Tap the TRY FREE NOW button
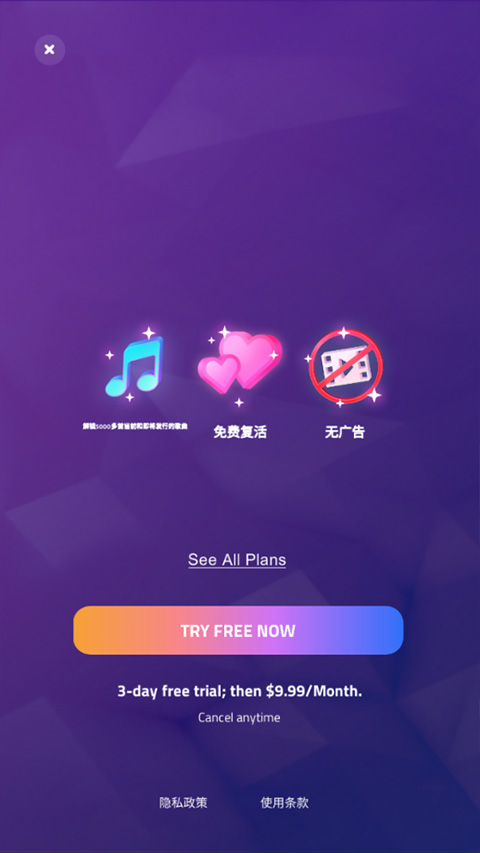Screen dimensions: 480x853 238,631
